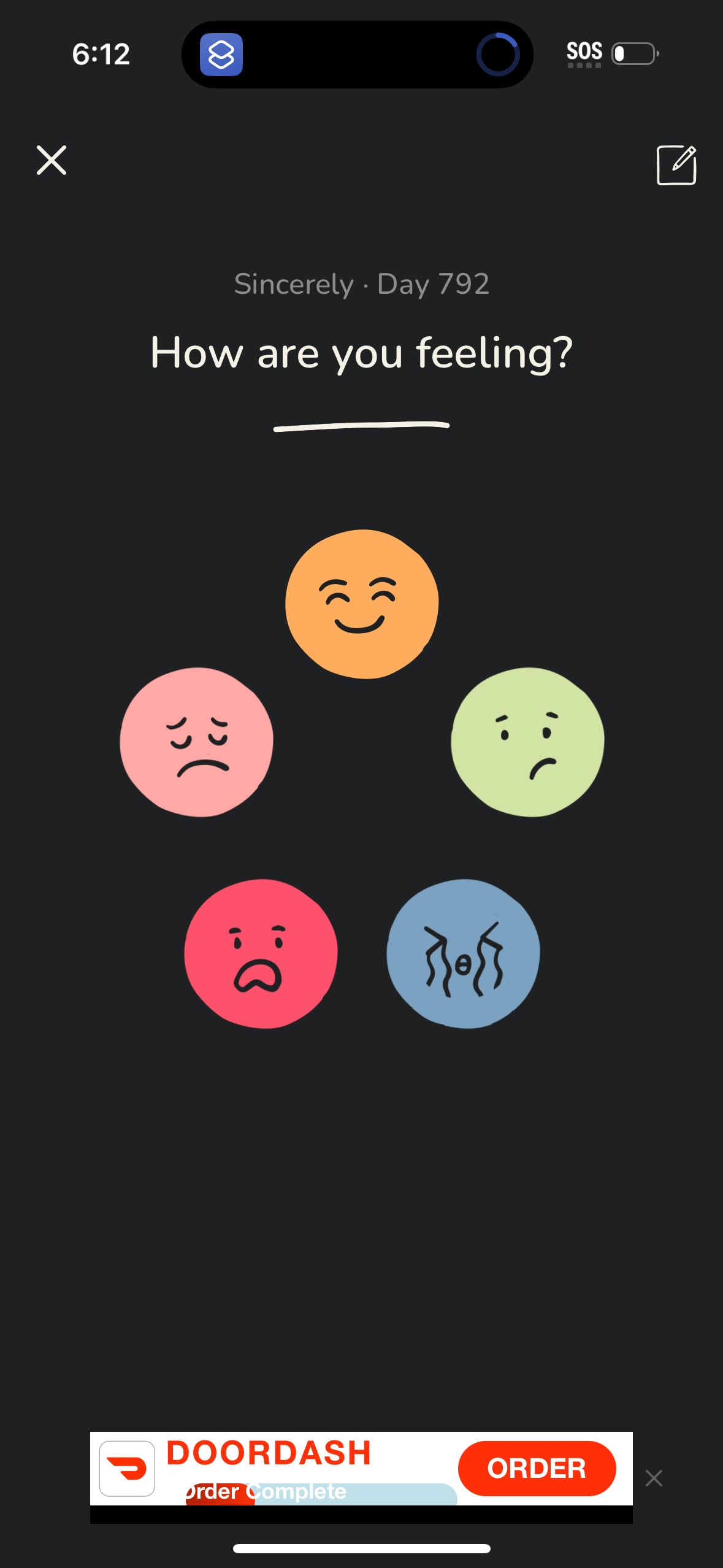723x1568 pixels.
Task: Tap the recording indicator in the Dynamic Island
Action: 498,54
